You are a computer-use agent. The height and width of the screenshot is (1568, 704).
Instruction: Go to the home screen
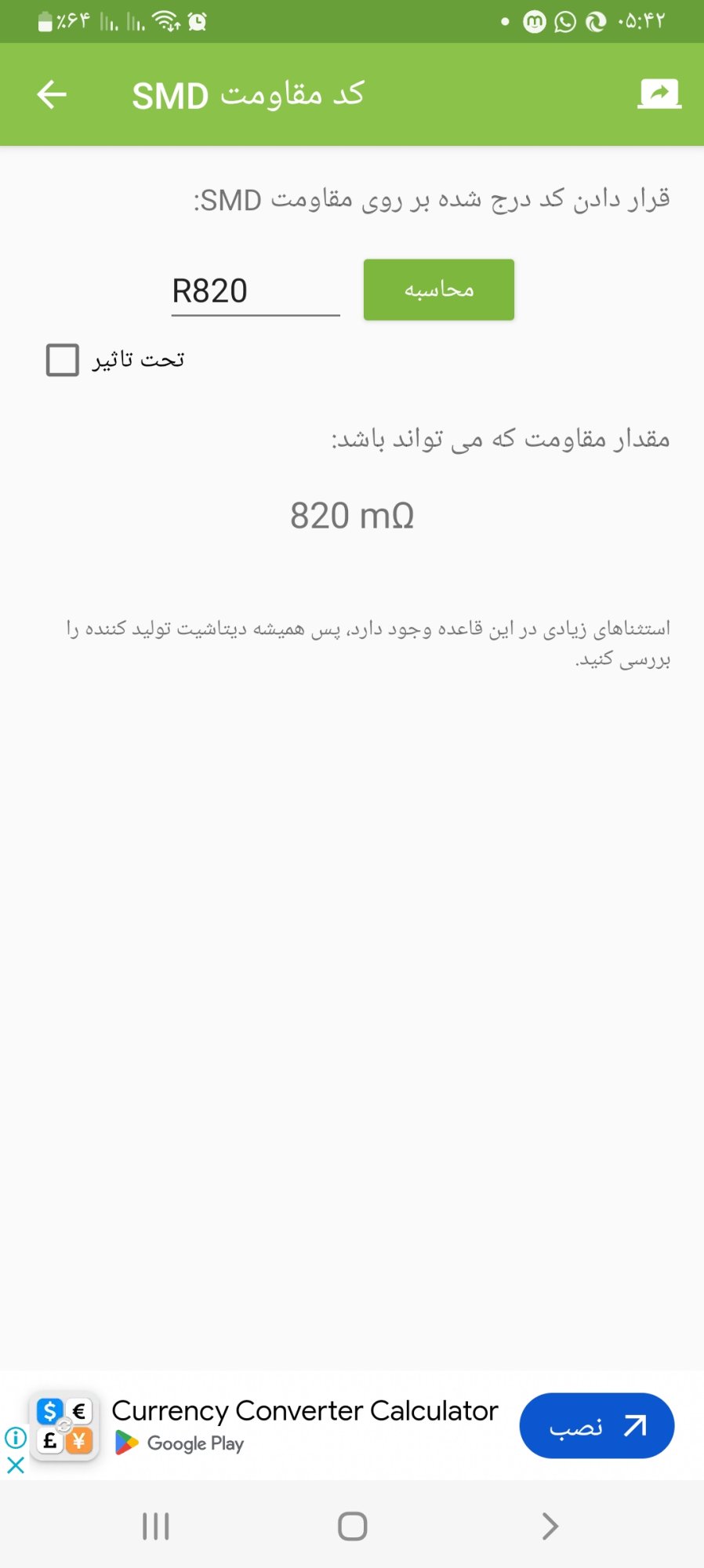[352, 1526]
